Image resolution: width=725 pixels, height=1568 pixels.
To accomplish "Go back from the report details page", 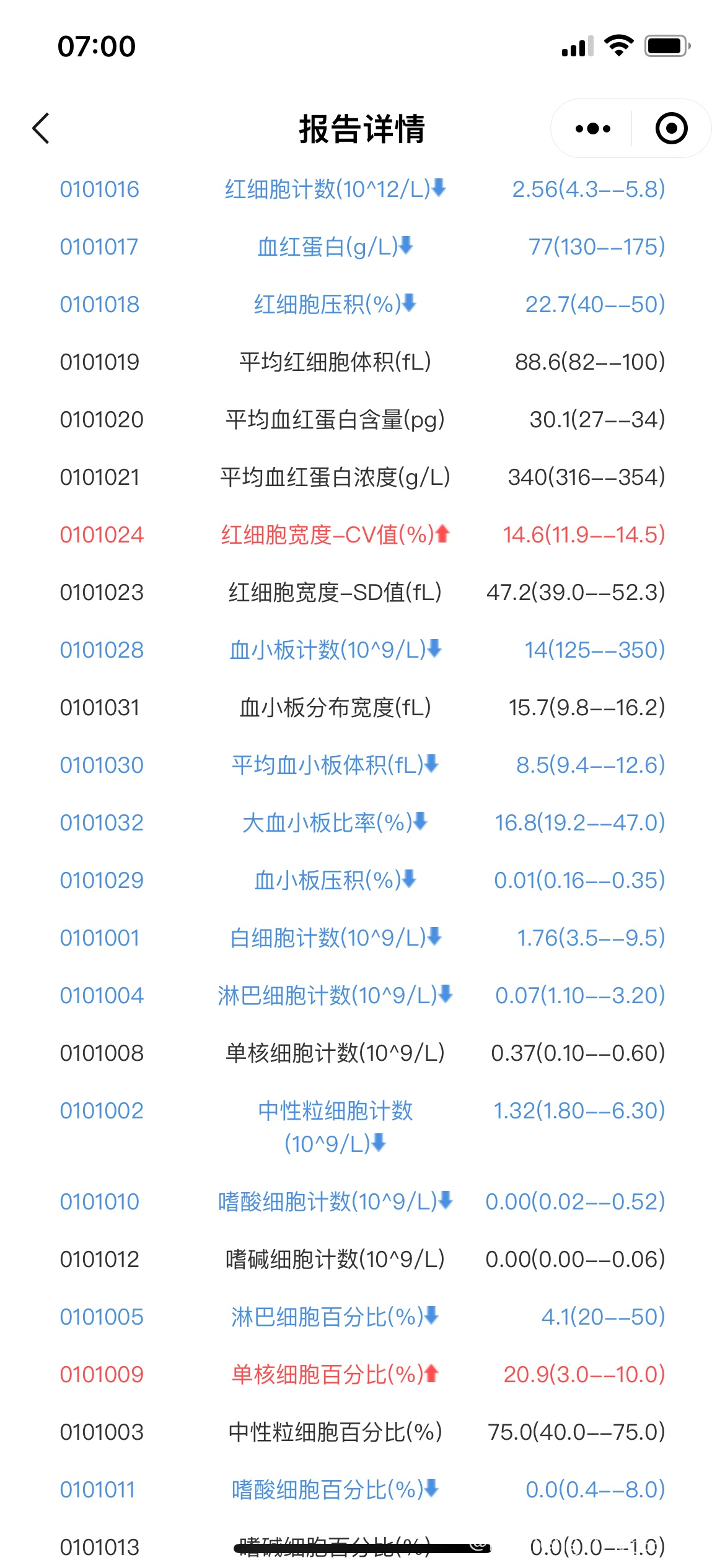I will click(41, 129).
